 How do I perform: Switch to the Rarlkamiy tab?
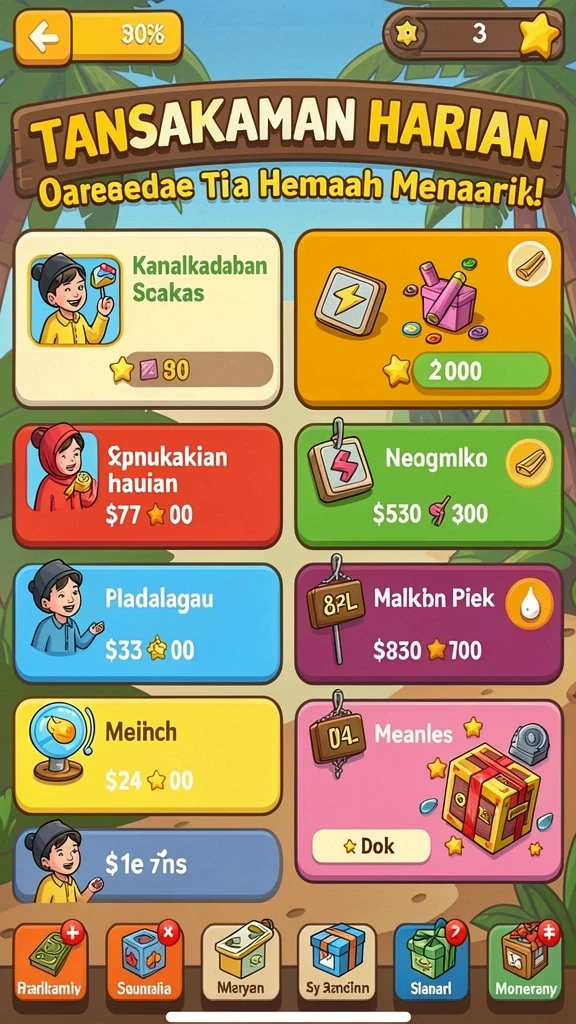50,962
